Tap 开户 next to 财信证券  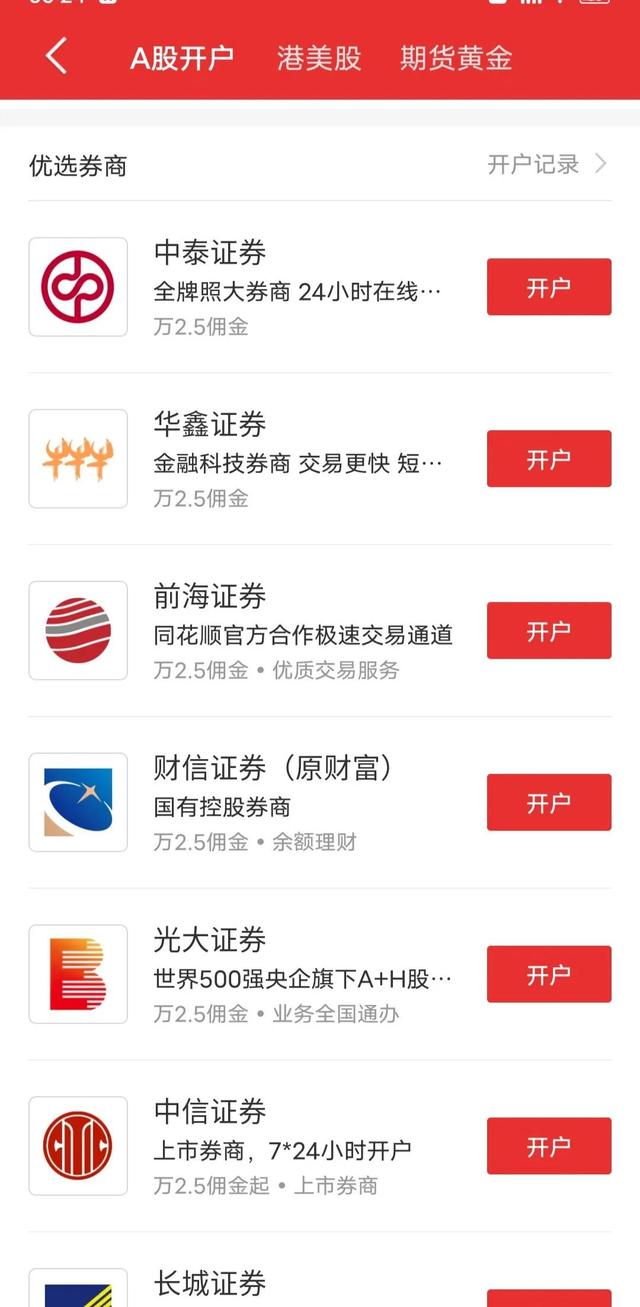[548, 803]
